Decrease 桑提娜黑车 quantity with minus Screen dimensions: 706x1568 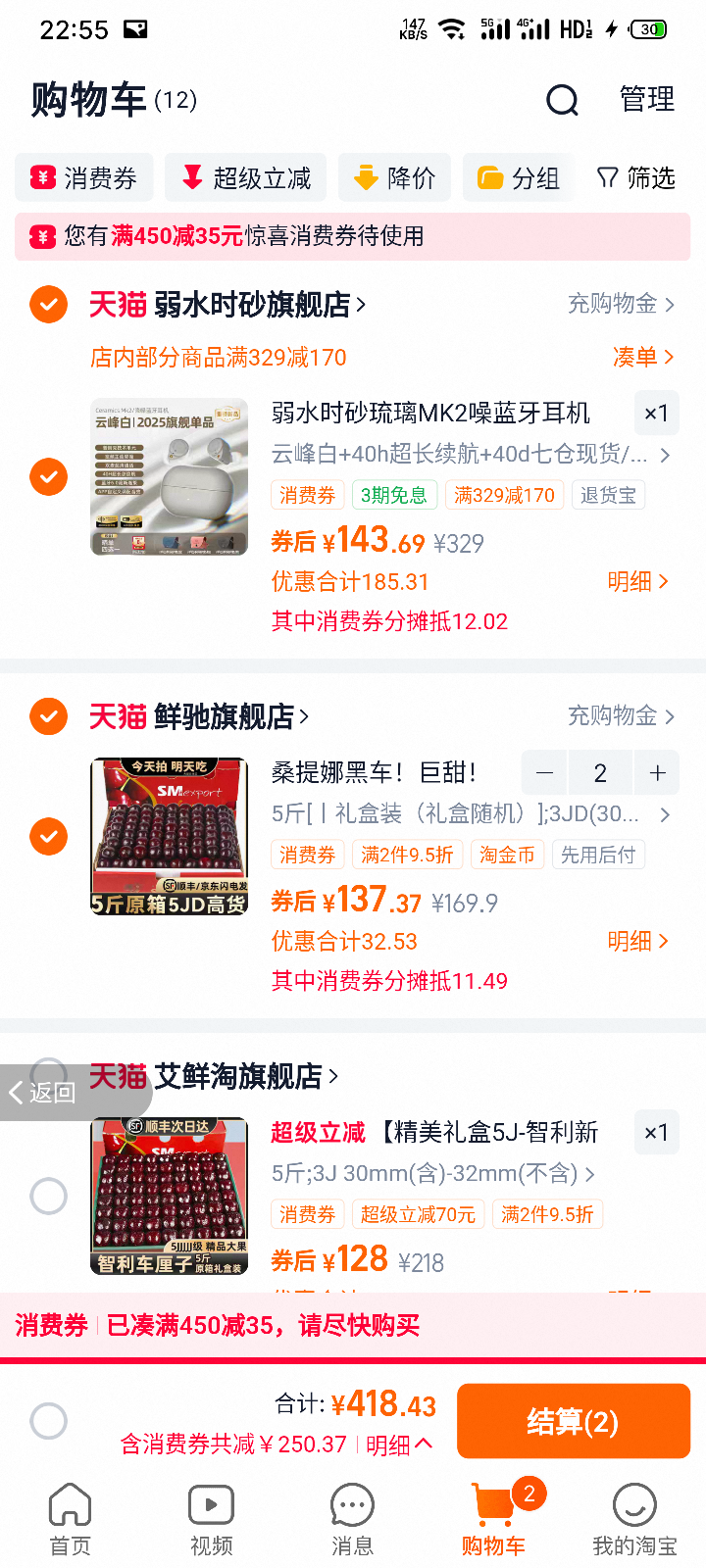[544, 773]
